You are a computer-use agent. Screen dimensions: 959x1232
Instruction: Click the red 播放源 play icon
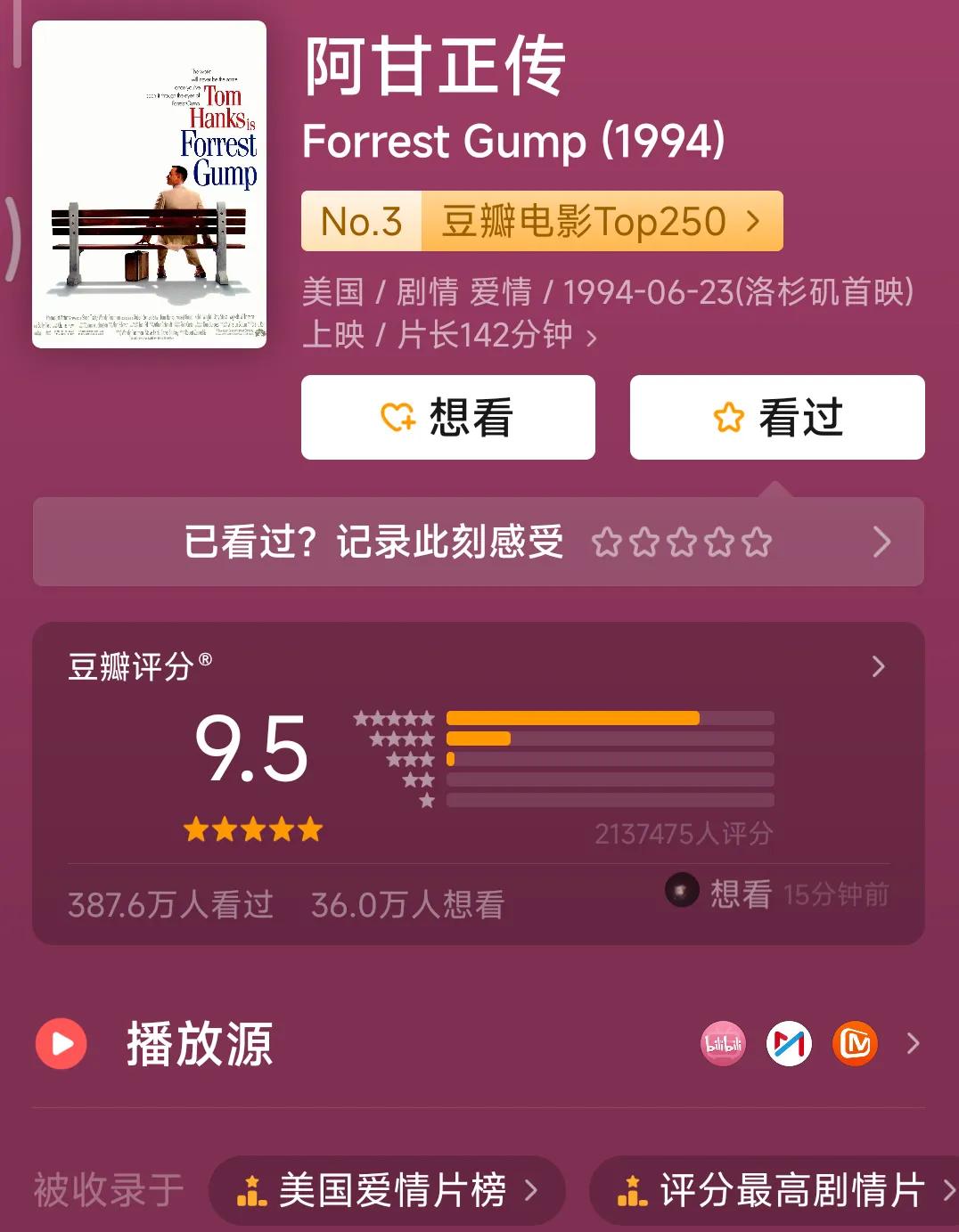[60, 1042]
